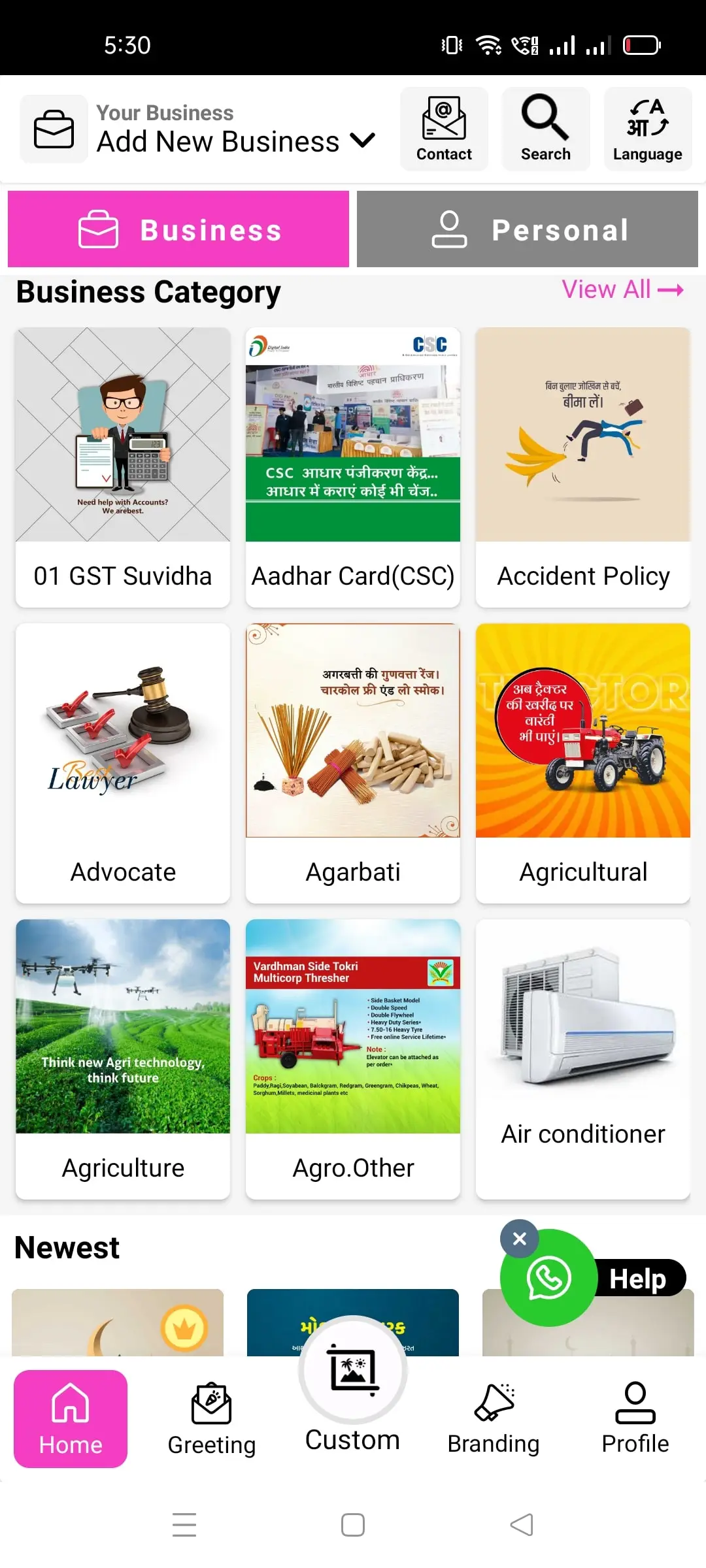Dismiss the WhatsApp Help bubble
Screen dimensions: 706x1568
pos(520,1239)
